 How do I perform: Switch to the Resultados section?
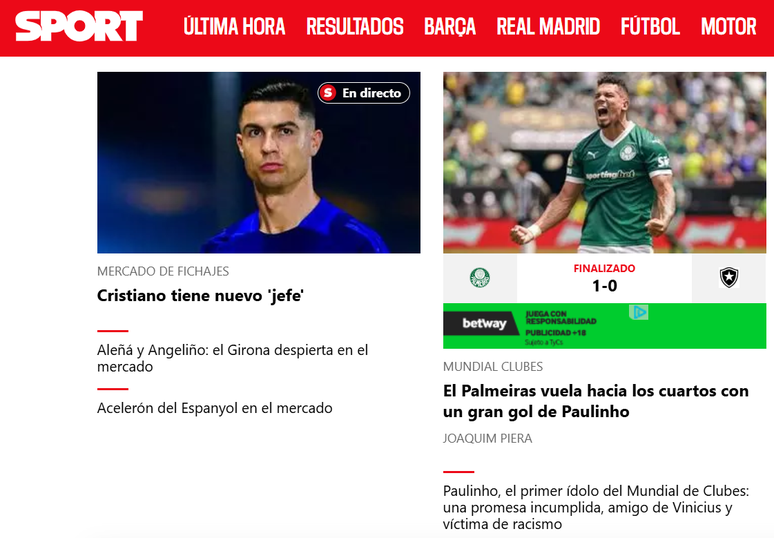pos(354,27)
